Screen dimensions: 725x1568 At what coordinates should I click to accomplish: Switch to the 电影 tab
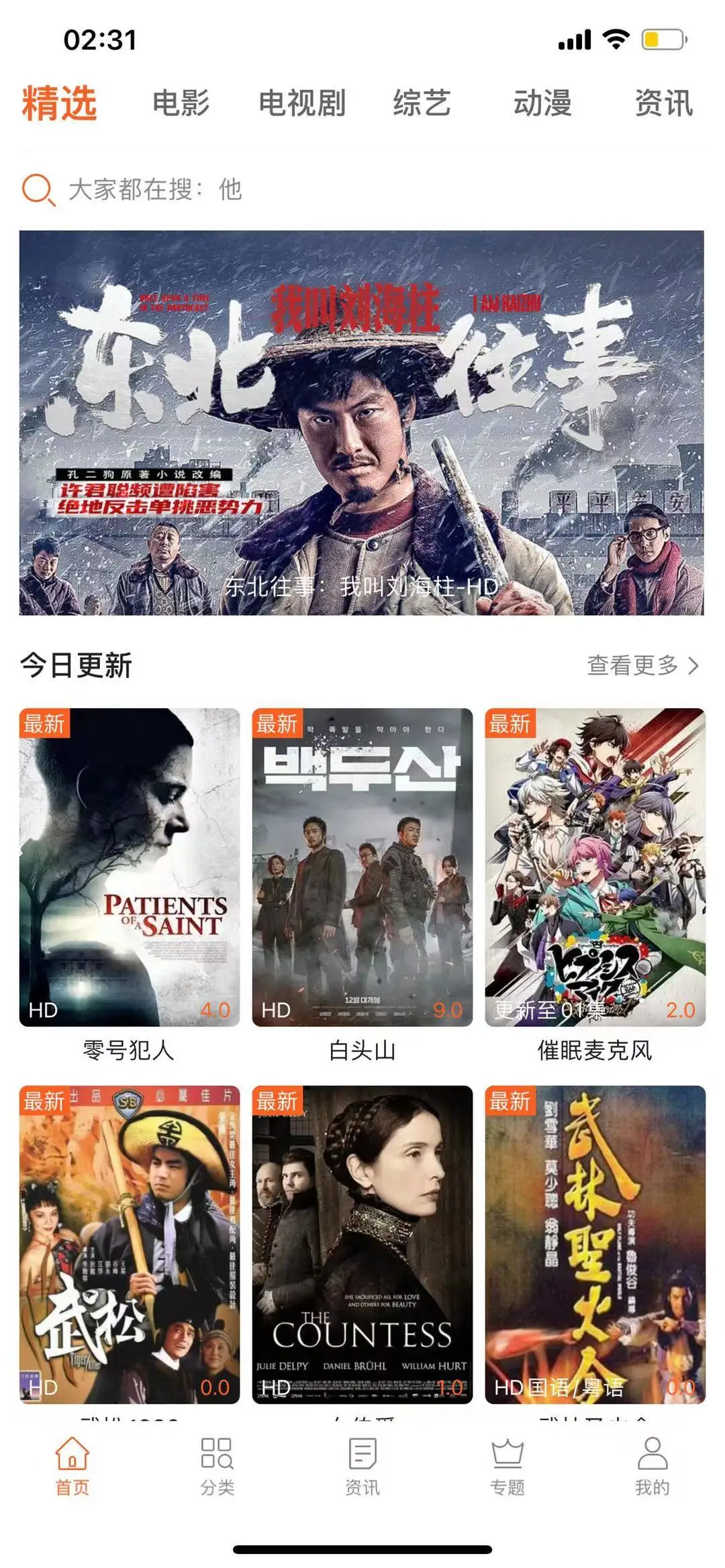(181, 103)
